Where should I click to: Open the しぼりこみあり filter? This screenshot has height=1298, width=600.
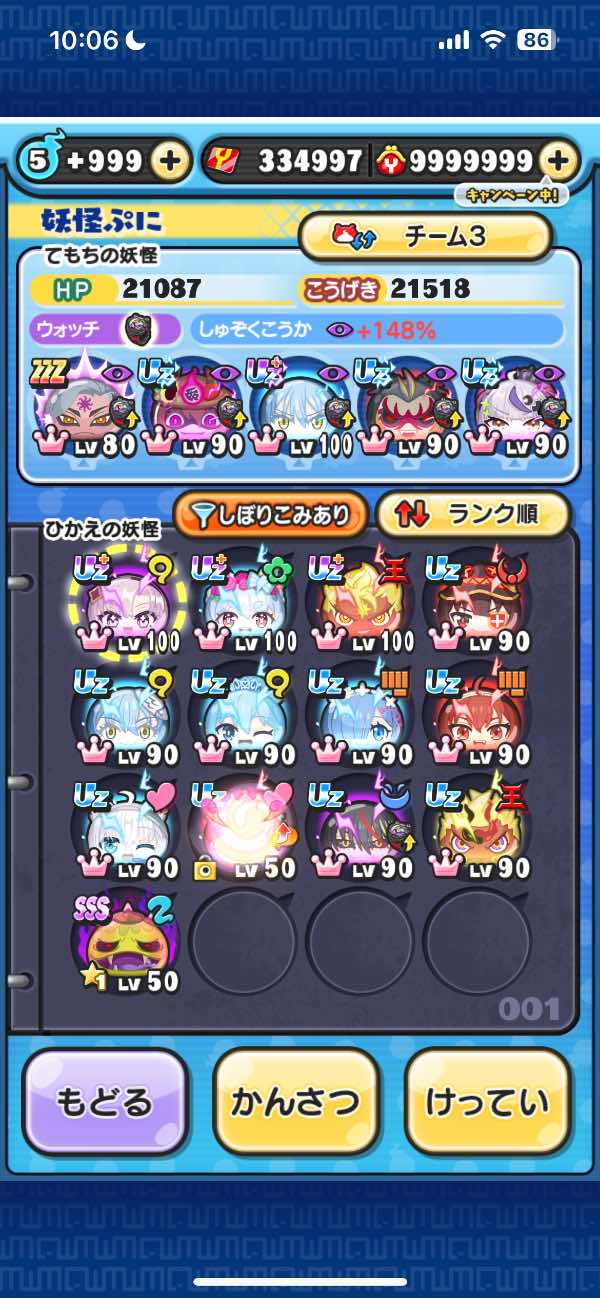pos(268,515)
